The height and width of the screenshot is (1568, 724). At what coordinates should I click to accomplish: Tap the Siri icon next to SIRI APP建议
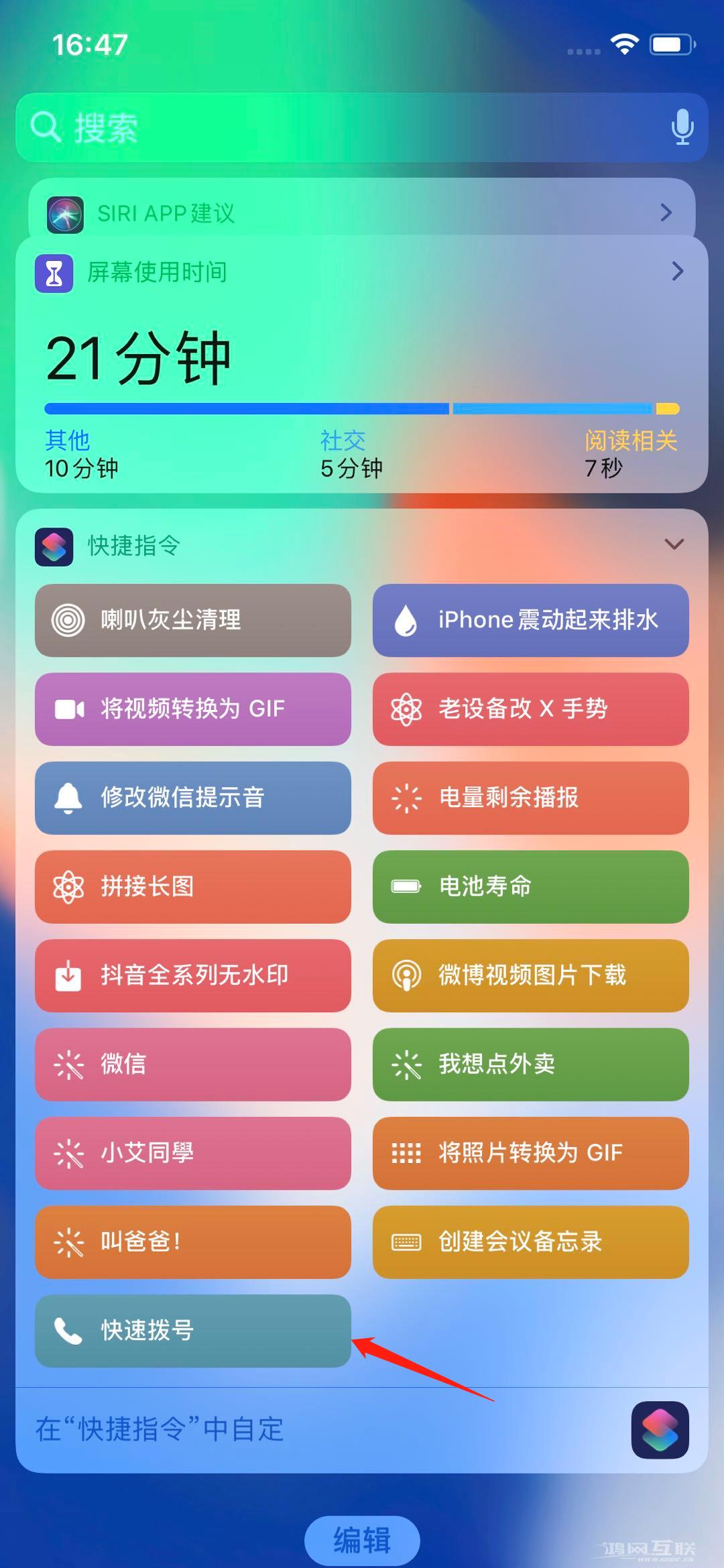[65, 213]
